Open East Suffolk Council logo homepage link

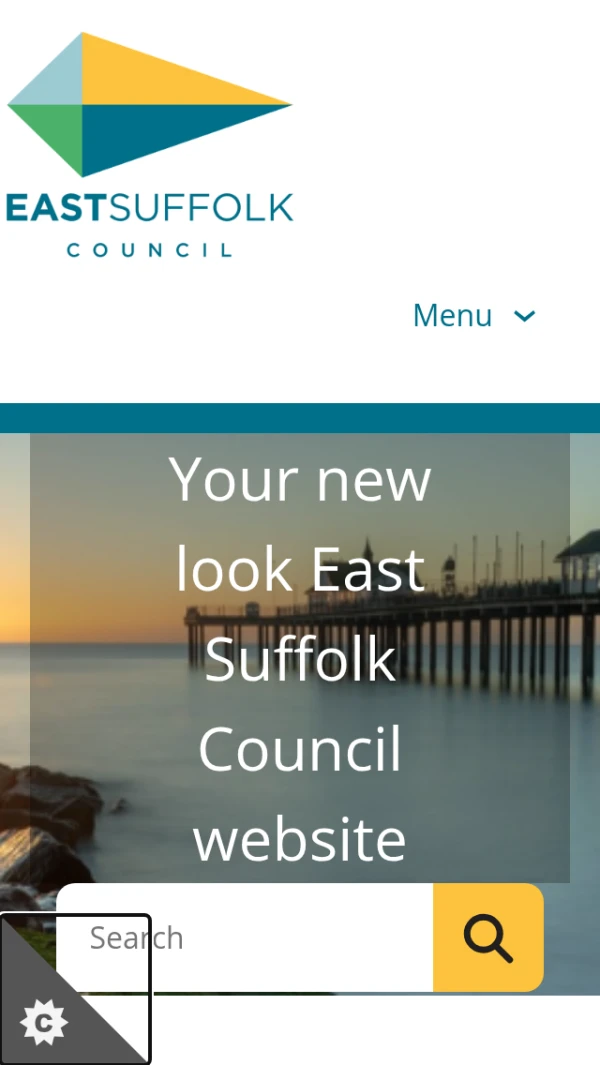tap(150, 145)
